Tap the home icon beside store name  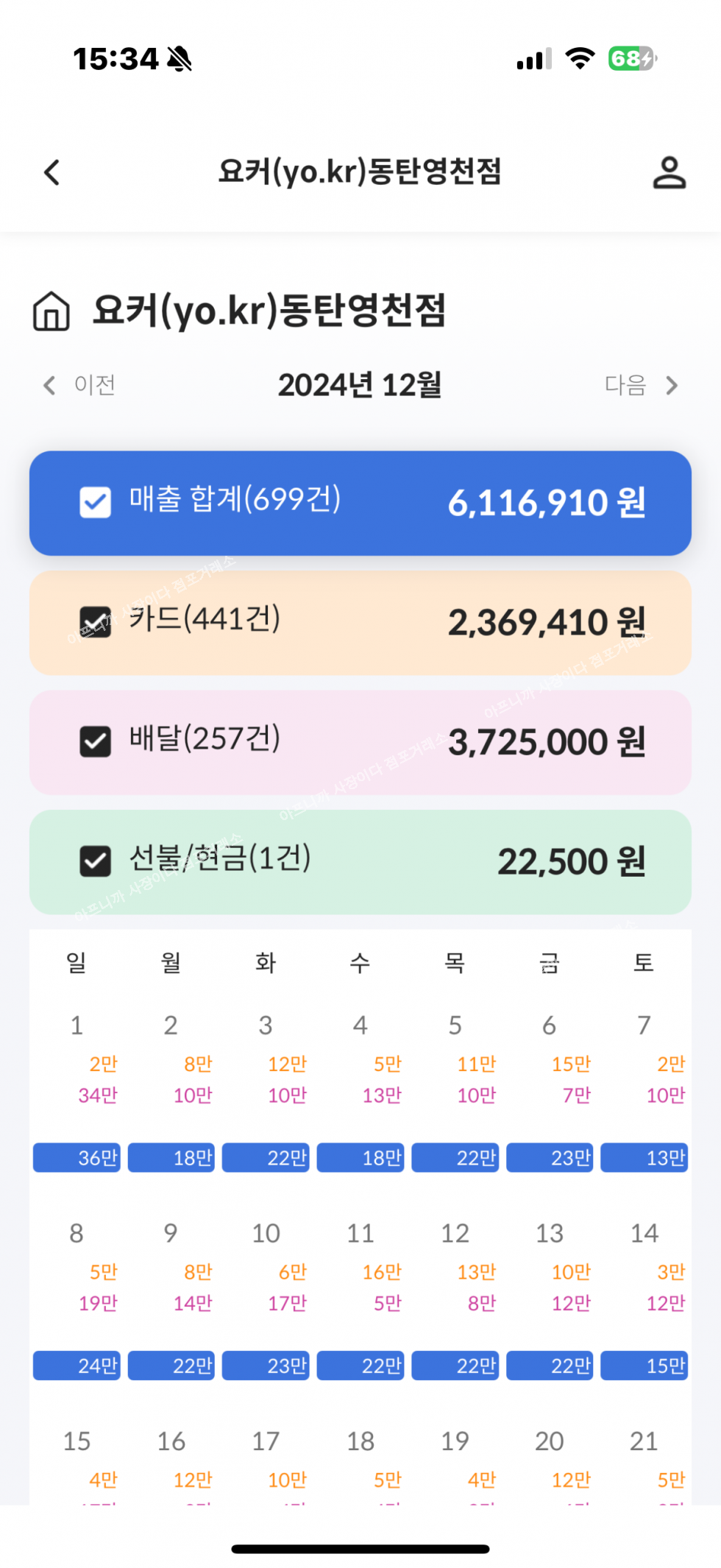click(51, 311)
